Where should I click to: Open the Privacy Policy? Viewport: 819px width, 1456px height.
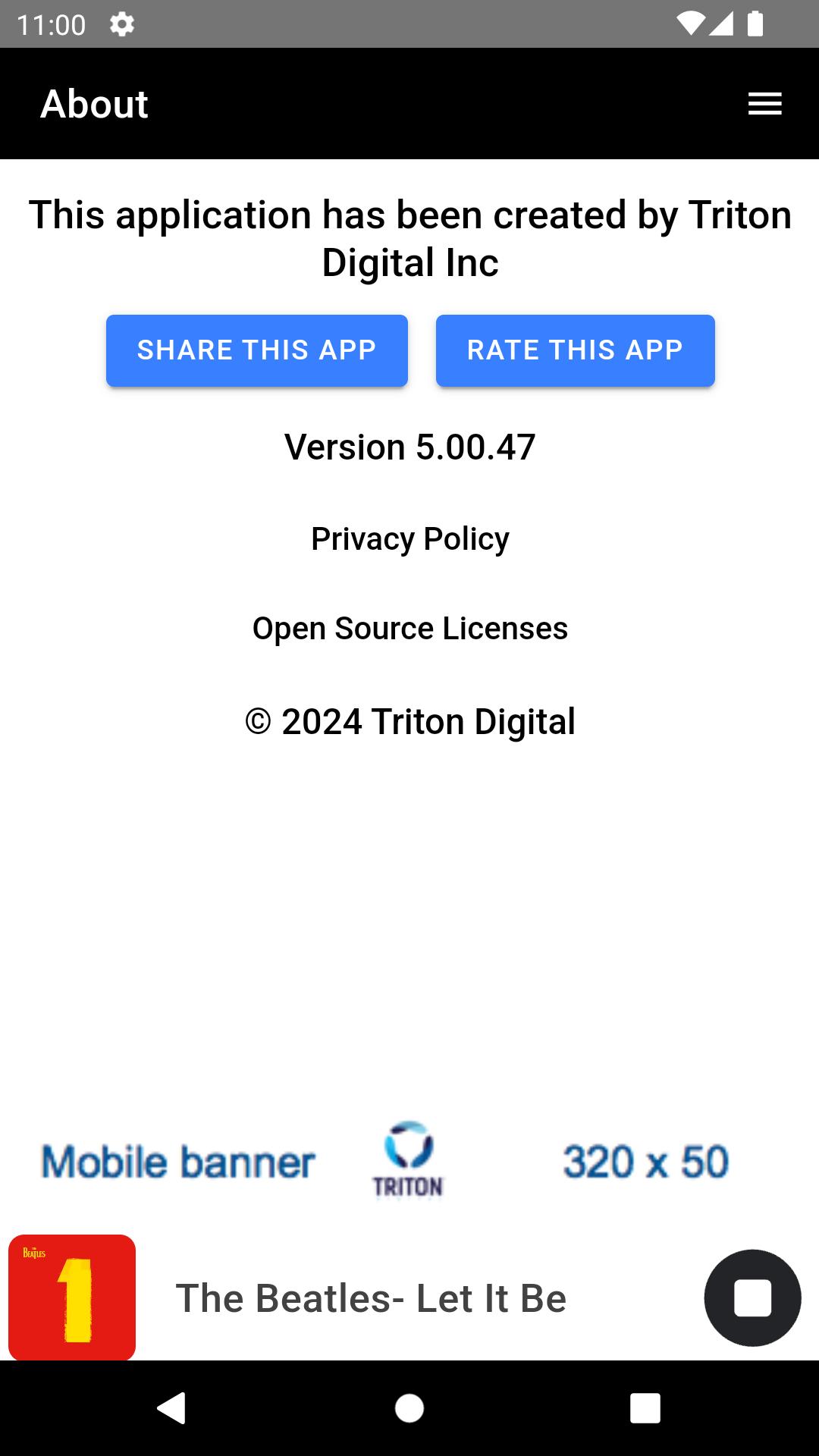[x=410, y=539]
